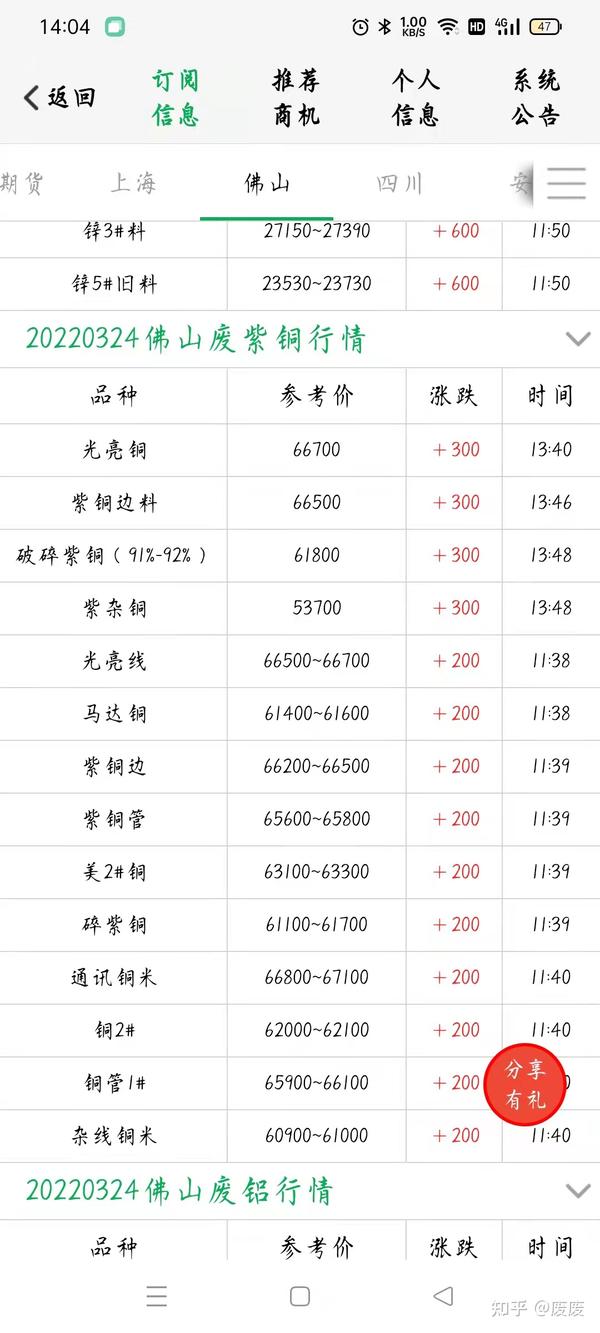Collapse the 佛山废铝行情 section
Screen dimensions: 600x1333
[578, 1190]
